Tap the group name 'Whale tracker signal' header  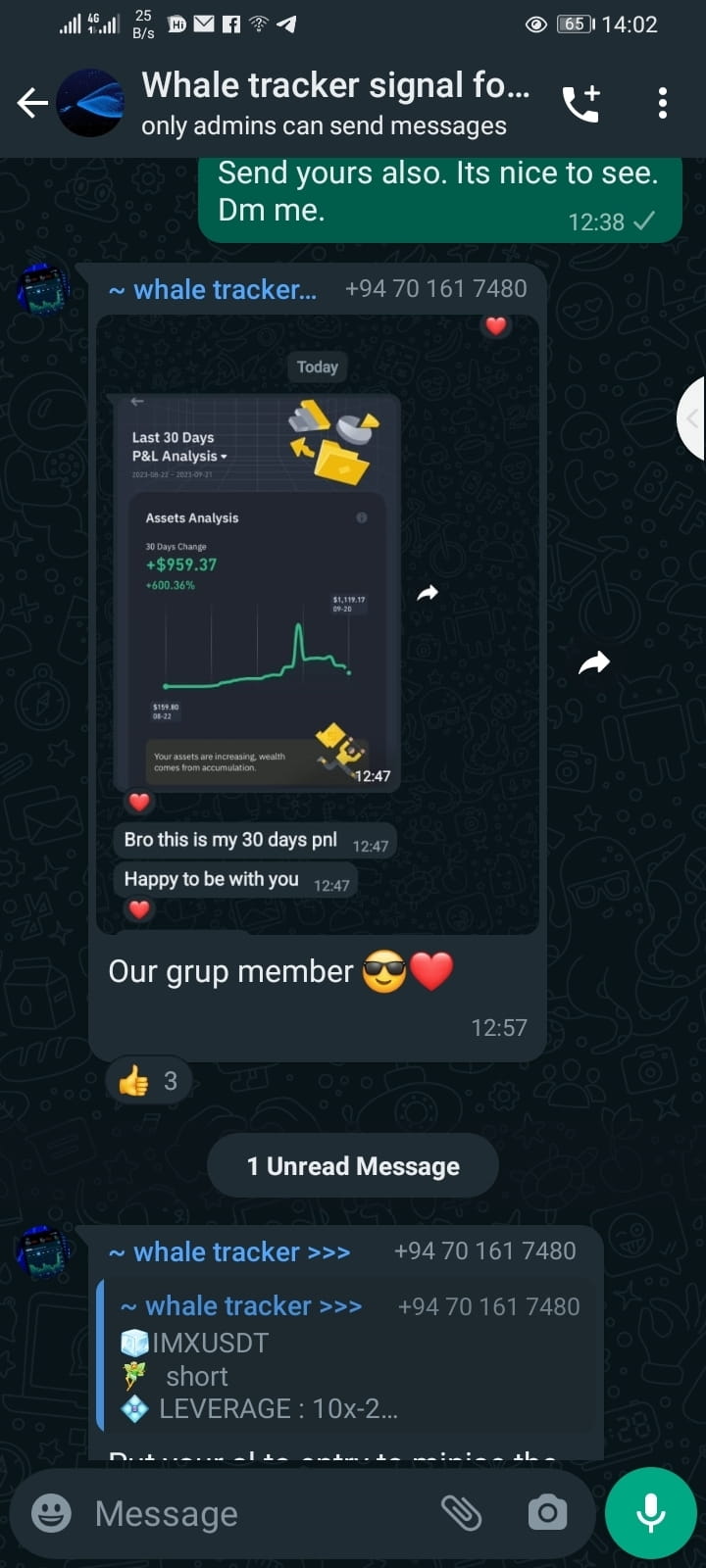click(x=336, y=85)
